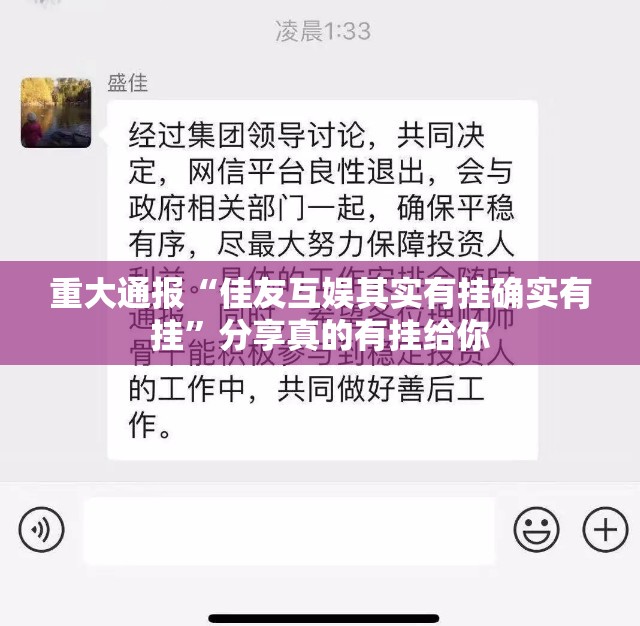This screenshot has height=626, width=640.
Task: Open the plus attachments menu
Action: coord(603,527)
